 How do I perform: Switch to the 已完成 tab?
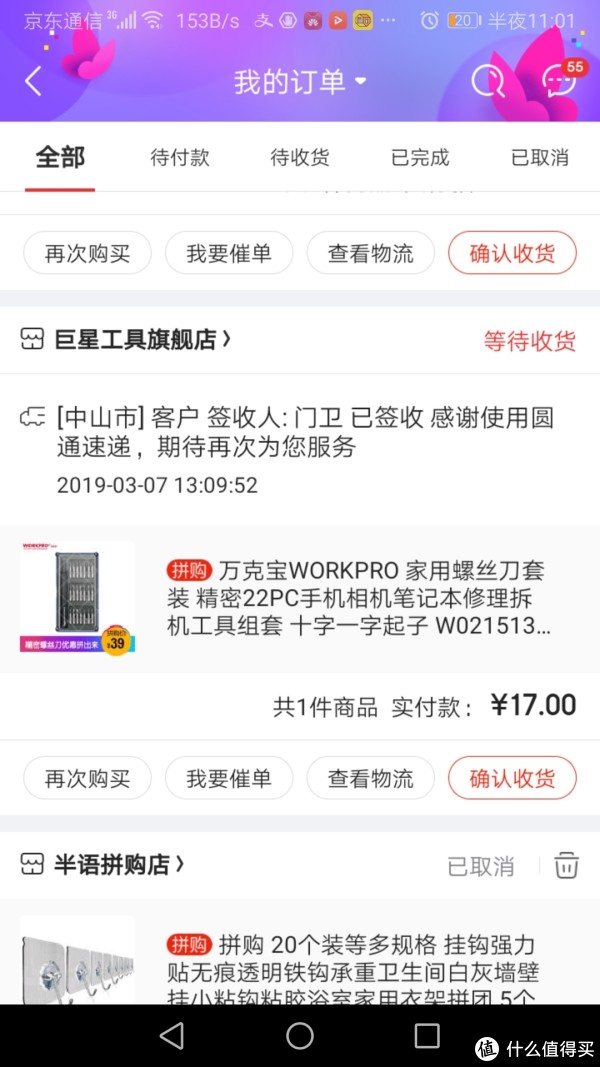coord(420,158)
